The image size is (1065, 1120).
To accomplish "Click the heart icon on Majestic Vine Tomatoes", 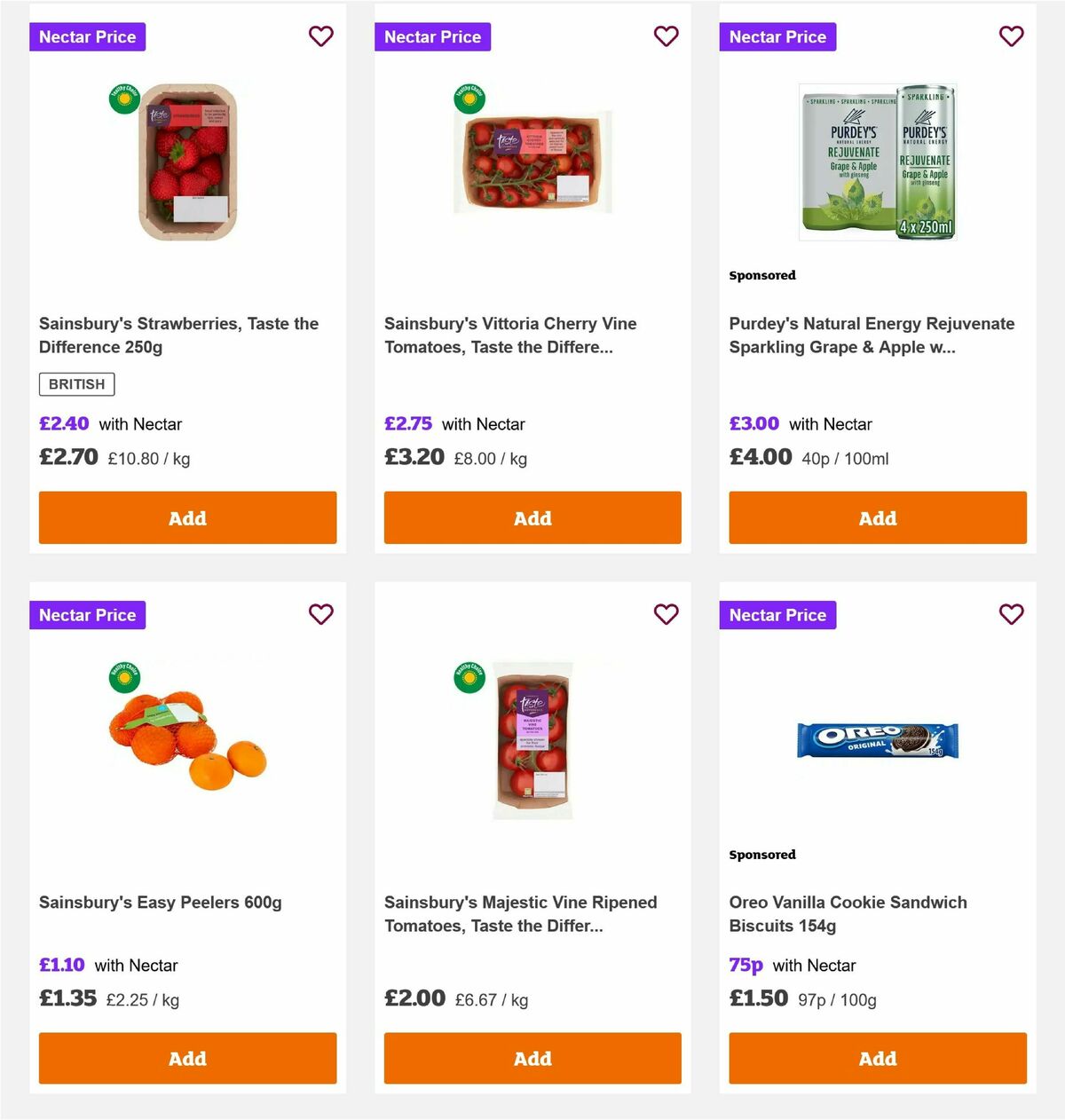I will click(667, 614).
